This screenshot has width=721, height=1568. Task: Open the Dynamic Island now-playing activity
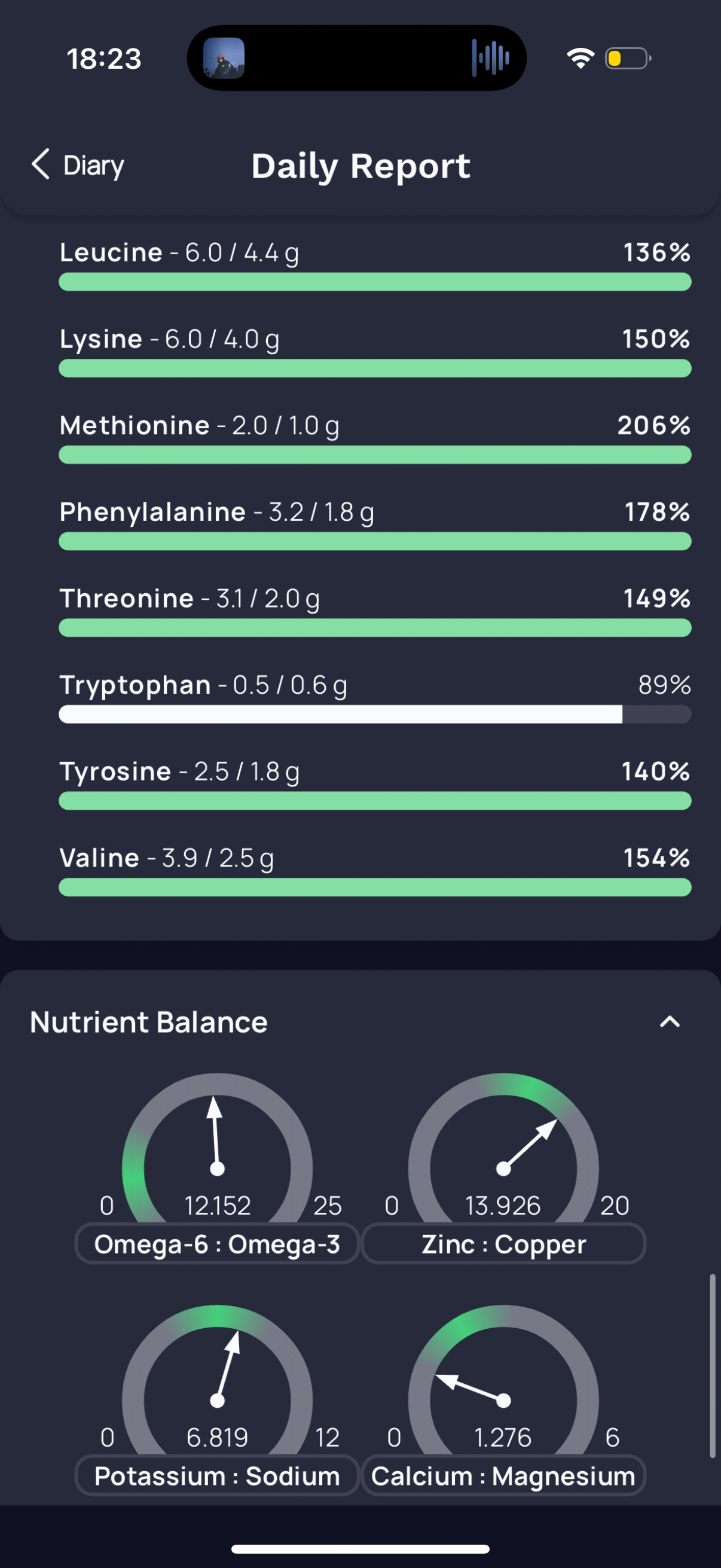click(x=356, y=59)
